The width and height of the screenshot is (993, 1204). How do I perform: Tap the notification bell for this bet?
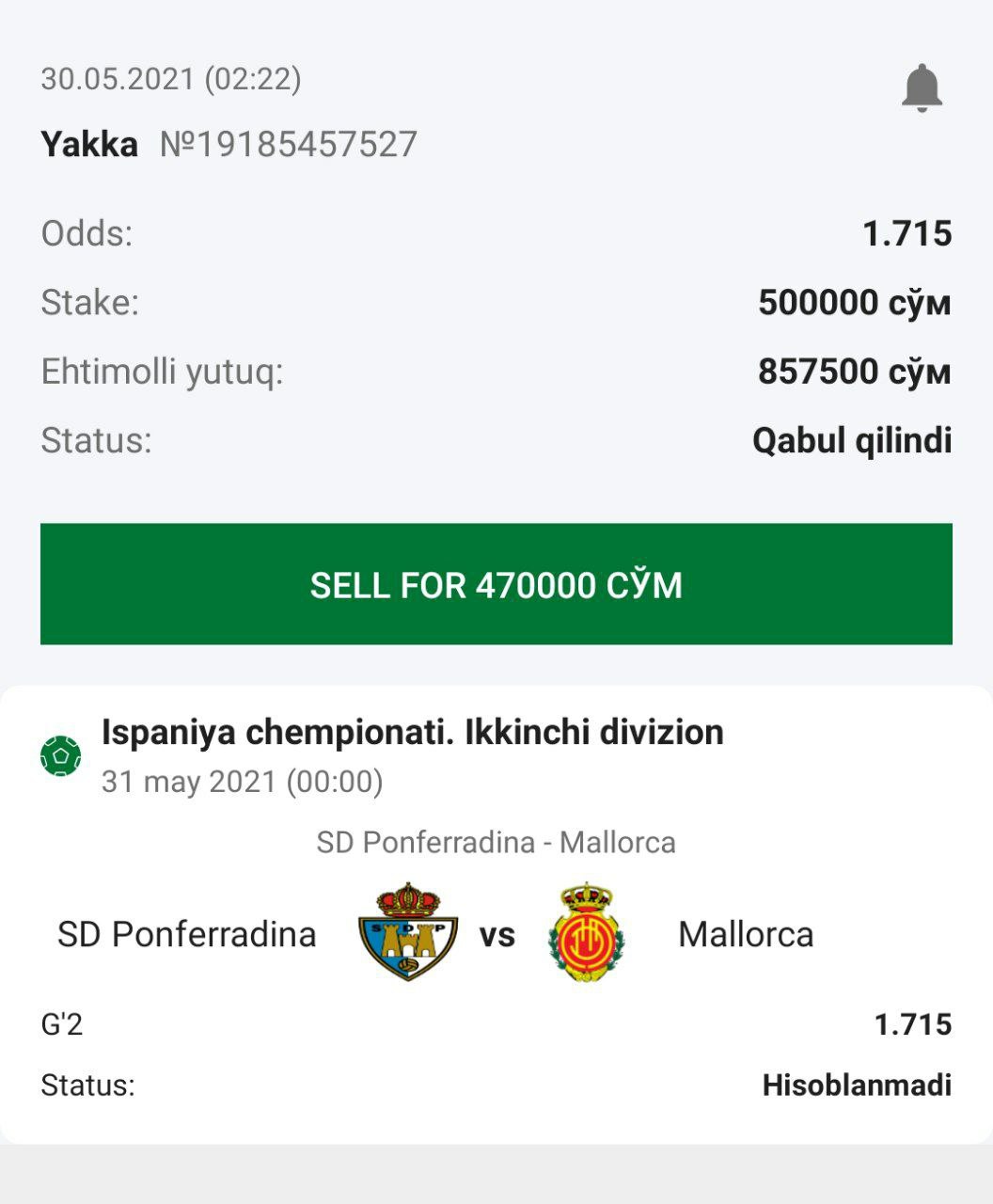pyautogui.click(x=922, y=88)
